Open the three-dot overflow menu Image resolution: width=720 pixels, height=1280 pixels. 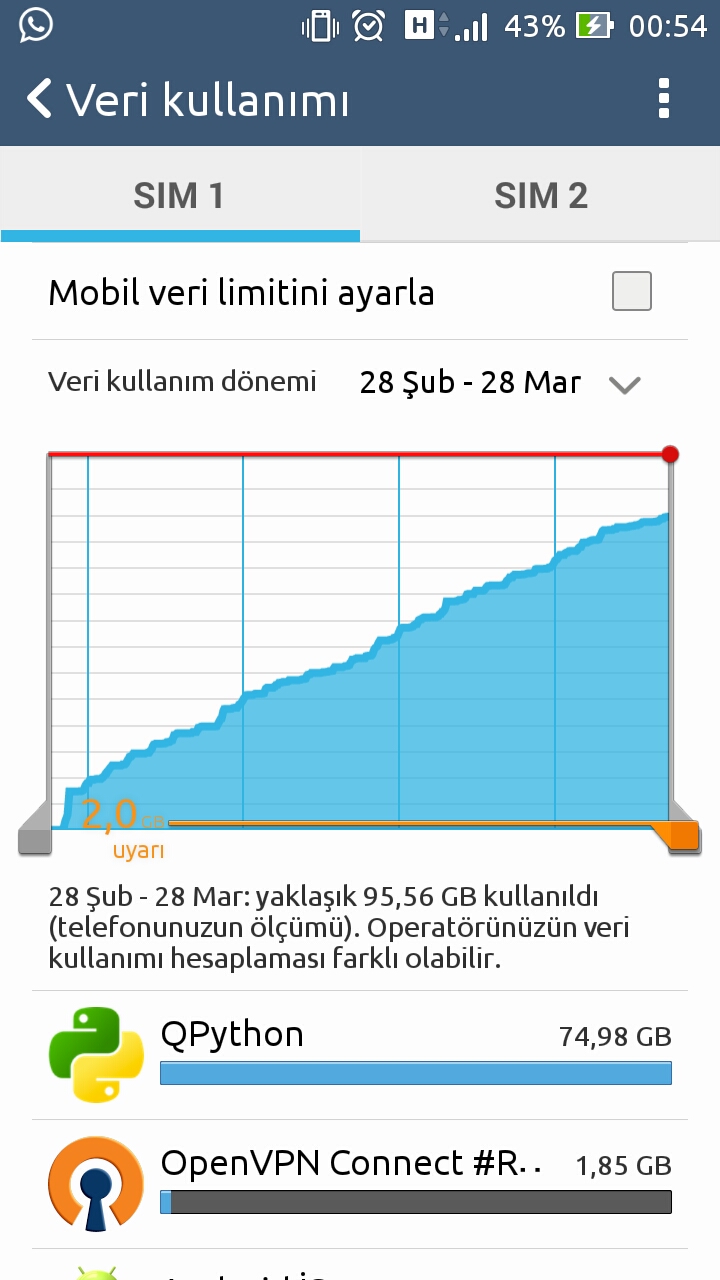664,100
